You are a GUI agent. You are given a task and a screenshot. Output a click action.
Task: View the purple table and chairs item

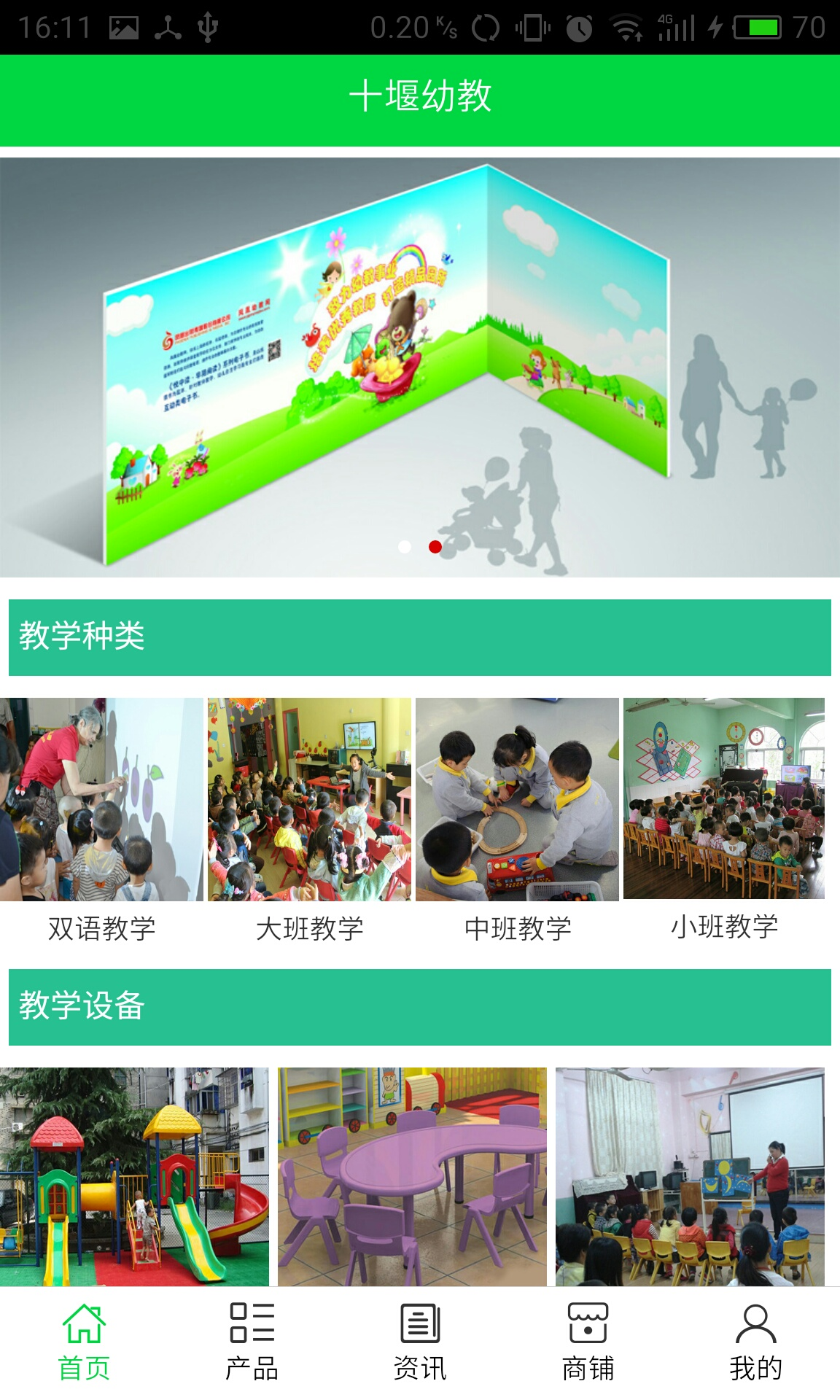click(x=412, y=1176)
